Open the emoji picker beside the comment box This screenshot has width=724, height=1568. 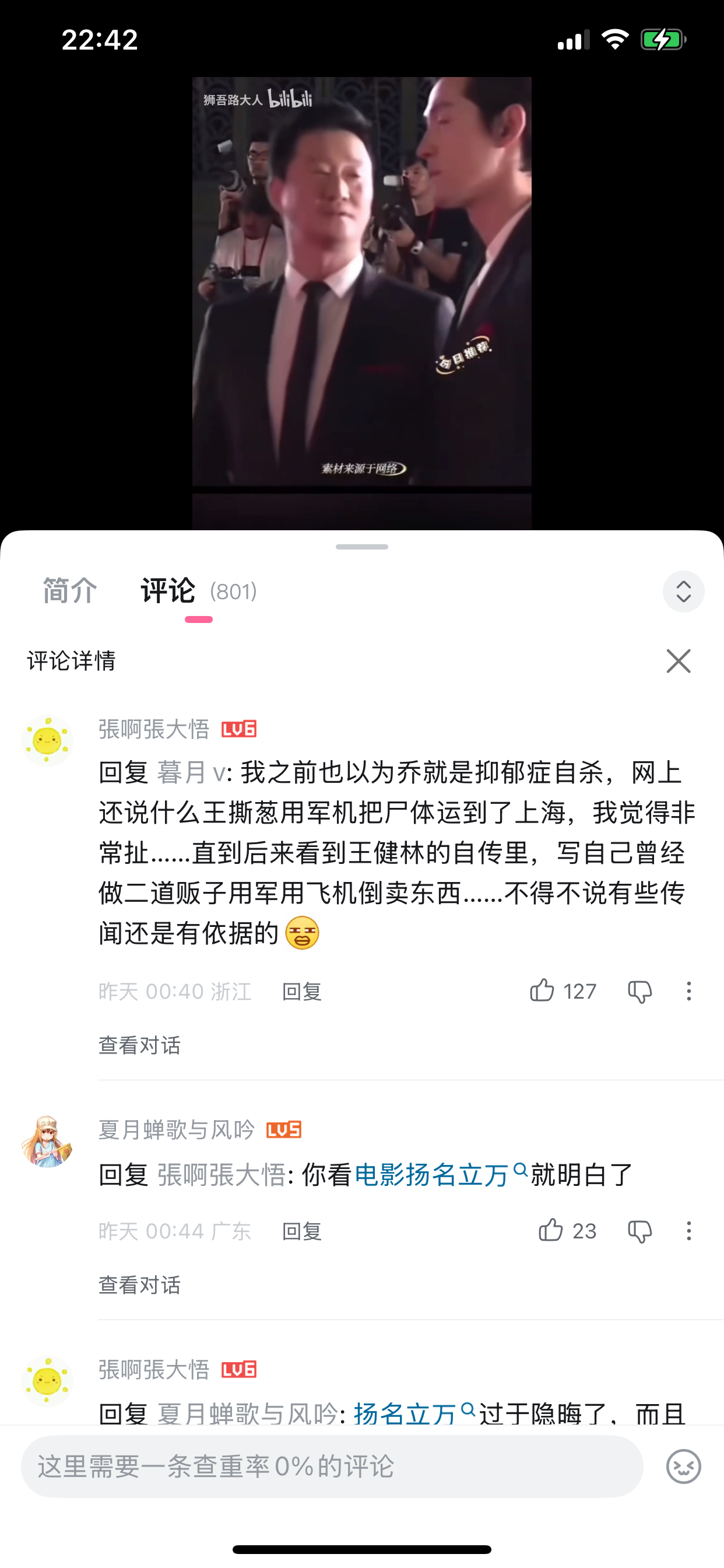683,1466
